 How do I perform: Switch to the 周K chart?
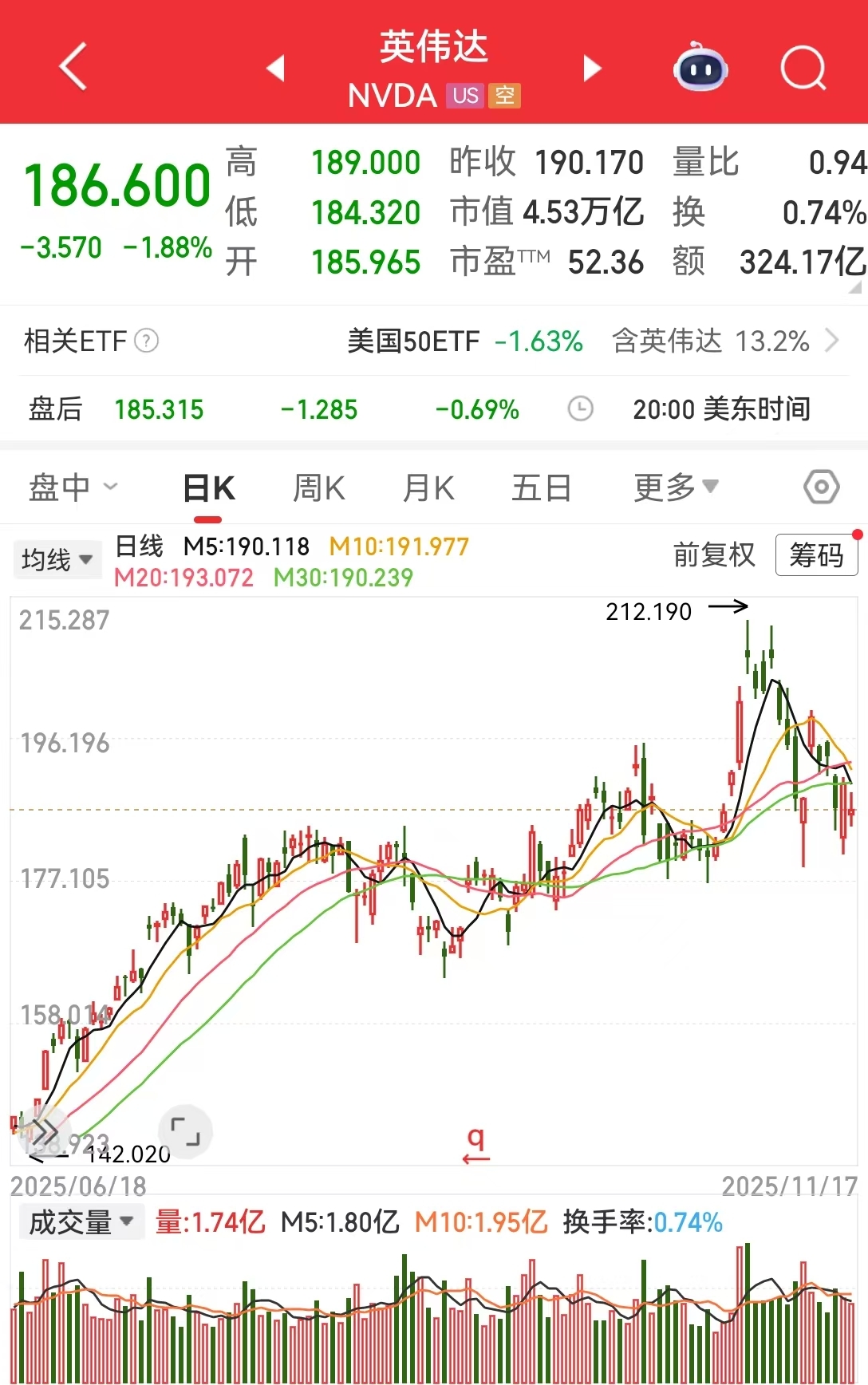point(319,488)
